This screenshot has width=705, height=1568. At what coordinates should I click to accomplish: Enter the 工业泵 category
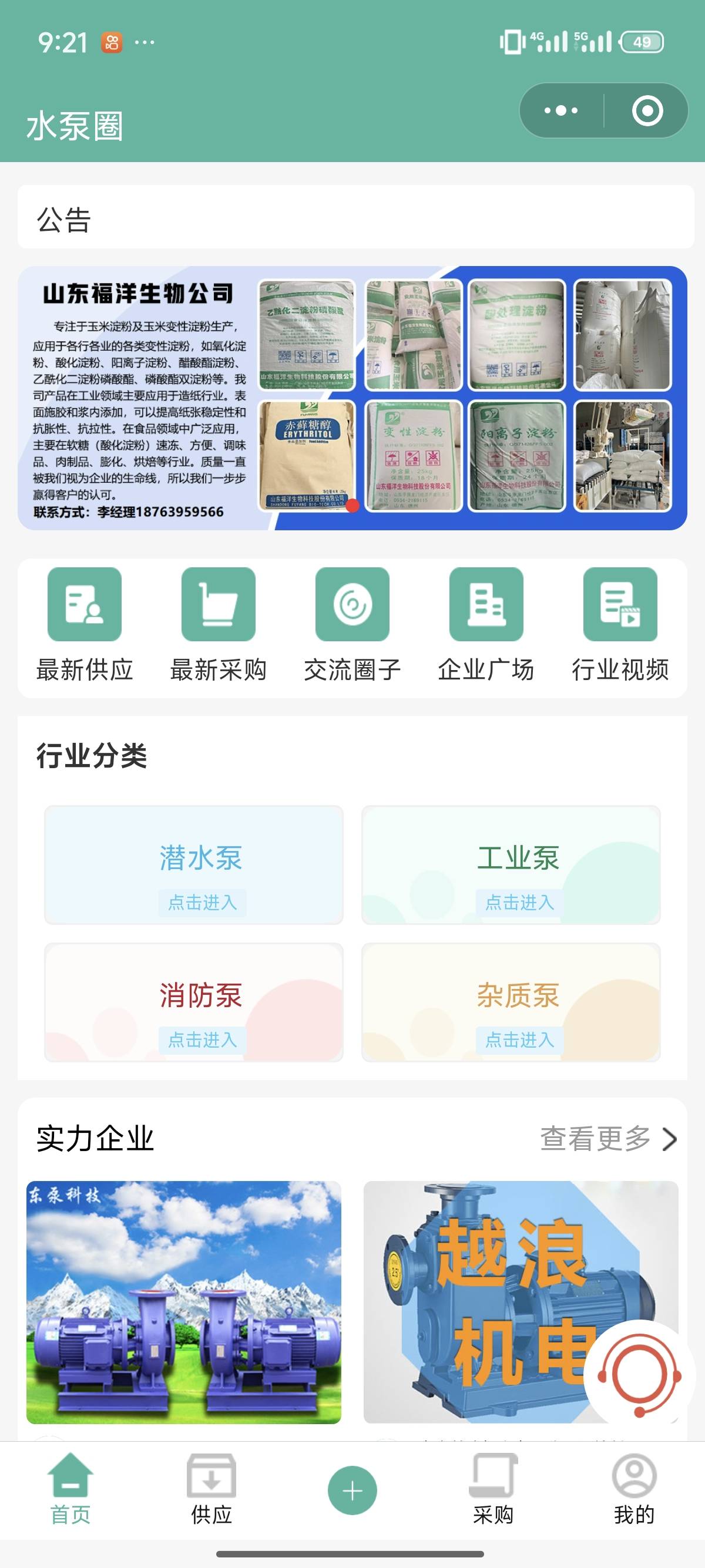coord(511,865)
